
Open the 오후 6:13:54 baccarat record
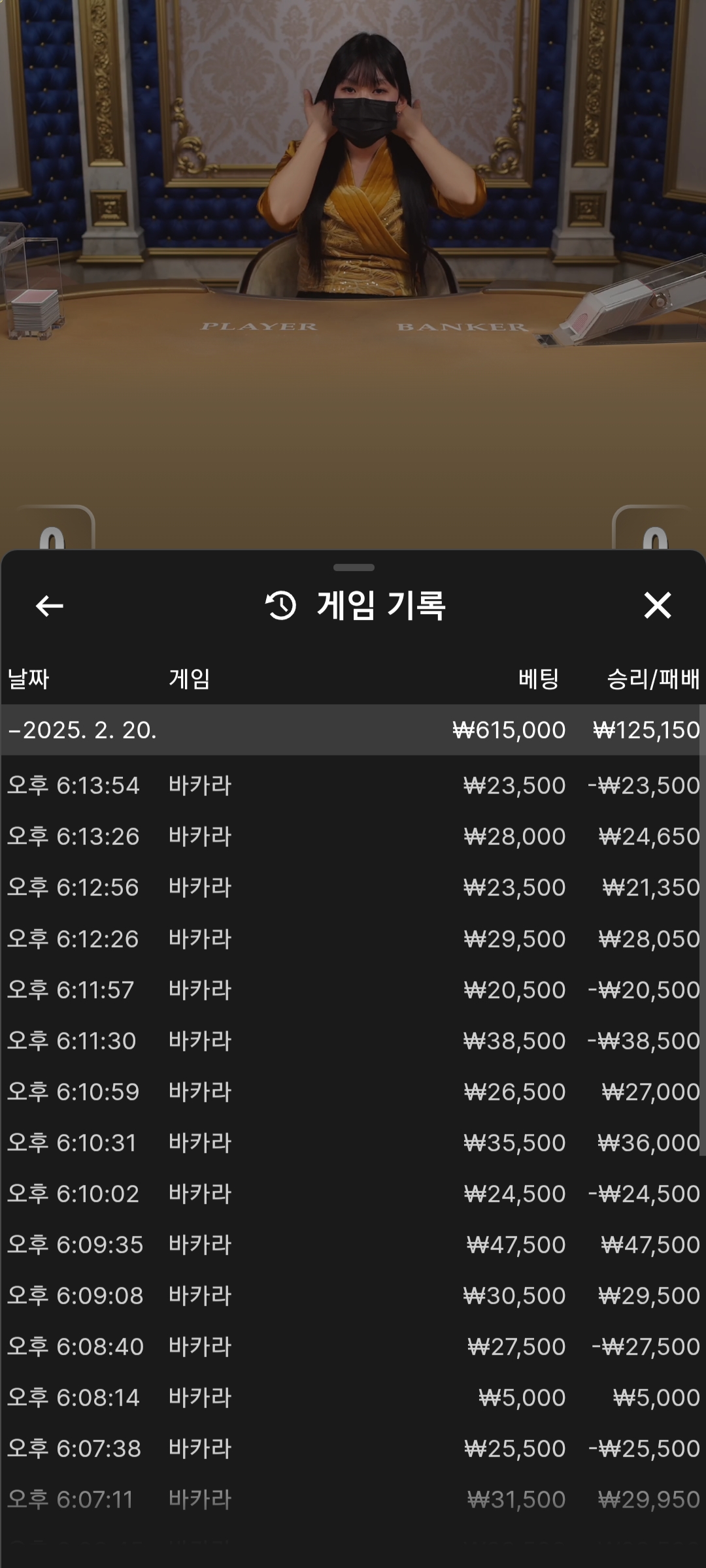point(353,785)
